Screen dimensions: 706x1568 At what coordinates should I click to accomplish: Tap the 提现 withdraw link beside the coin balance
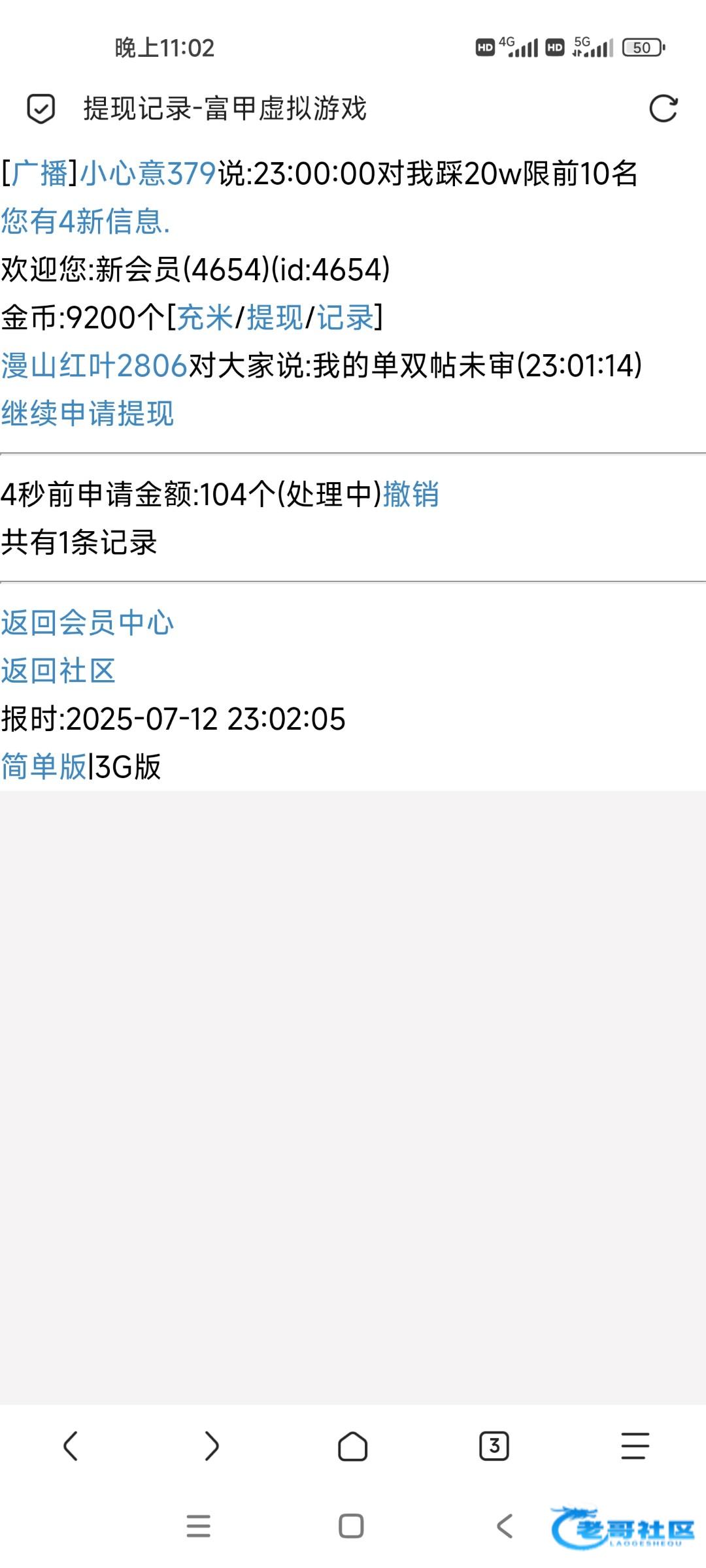pos(275,318)
